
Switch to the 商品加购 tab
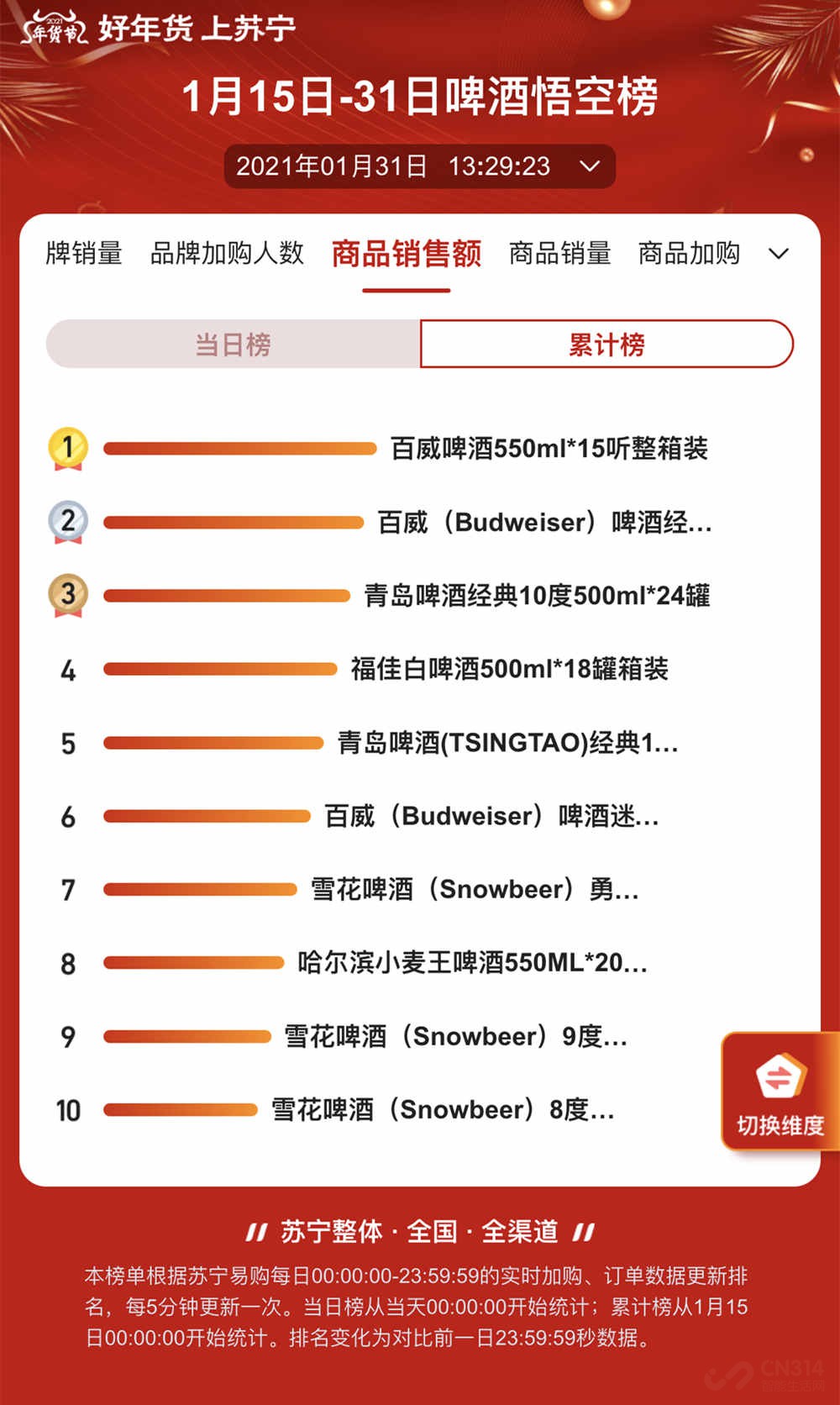pyautogui.click(x=689, y=253)
